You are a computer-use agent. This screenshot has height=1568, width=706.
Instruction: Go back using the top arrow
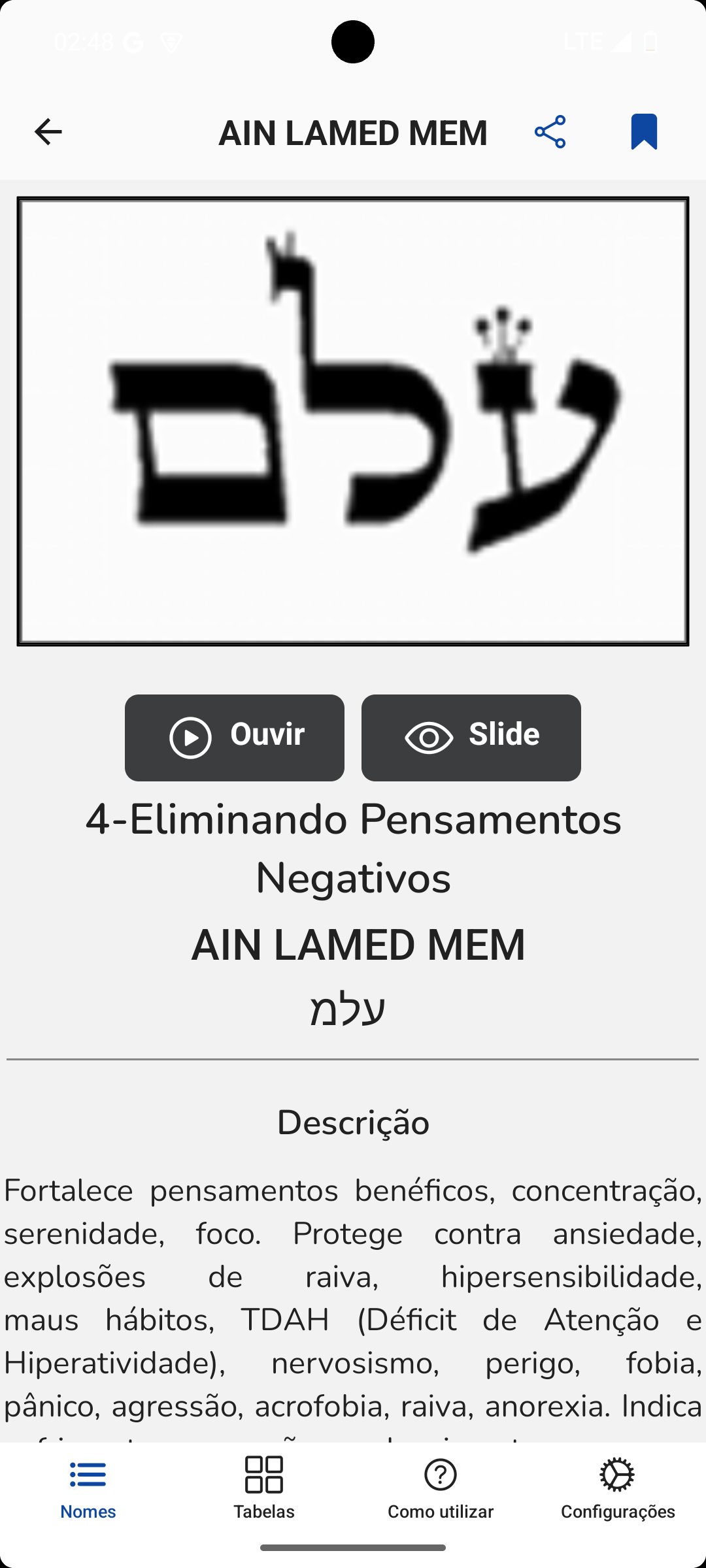pyautogui.click(x=48, y=132)
